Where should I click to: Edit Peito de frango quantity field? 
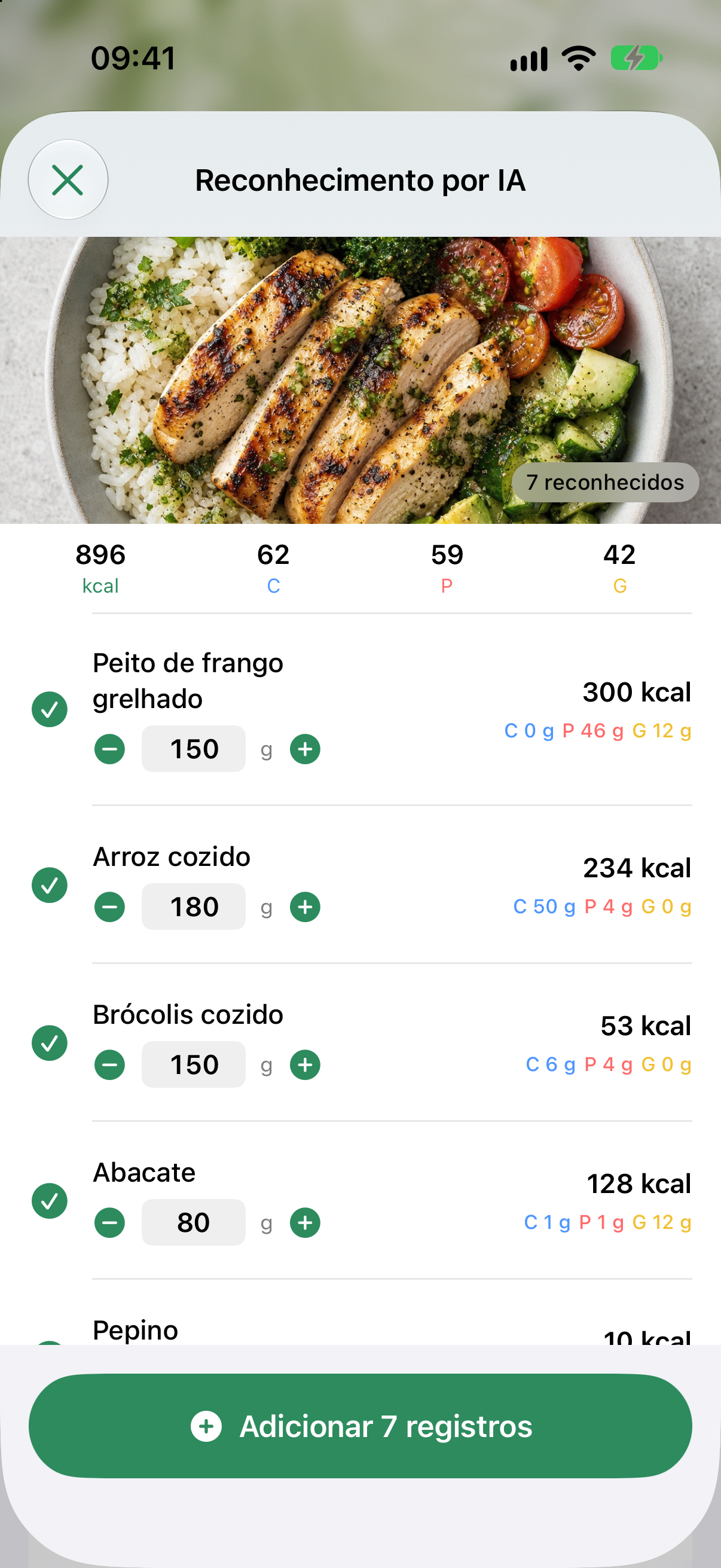(x=194, y=749)
